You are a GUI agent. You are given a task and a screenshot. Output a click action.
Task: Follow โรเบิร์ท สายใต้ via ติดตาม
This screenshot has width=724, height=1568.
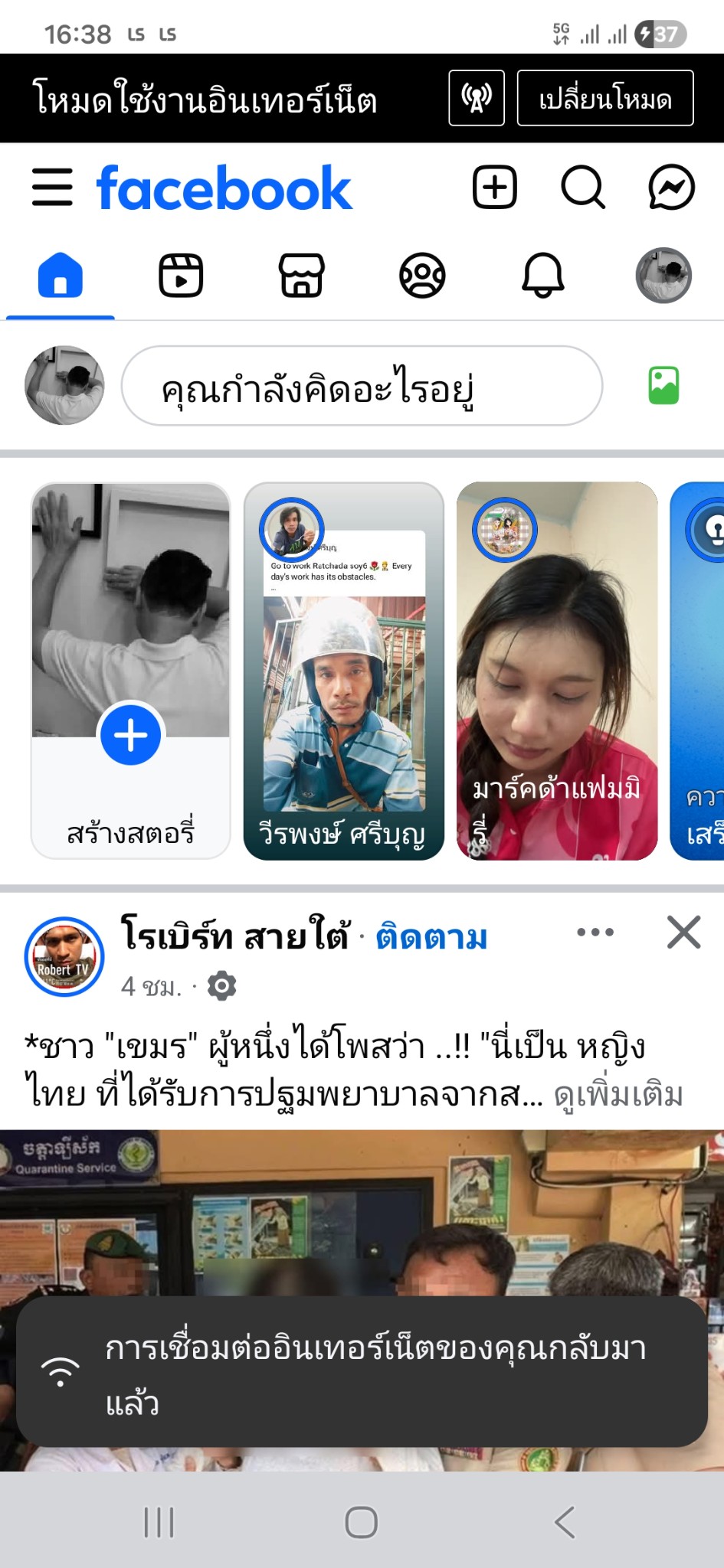[x=431, y=938]
